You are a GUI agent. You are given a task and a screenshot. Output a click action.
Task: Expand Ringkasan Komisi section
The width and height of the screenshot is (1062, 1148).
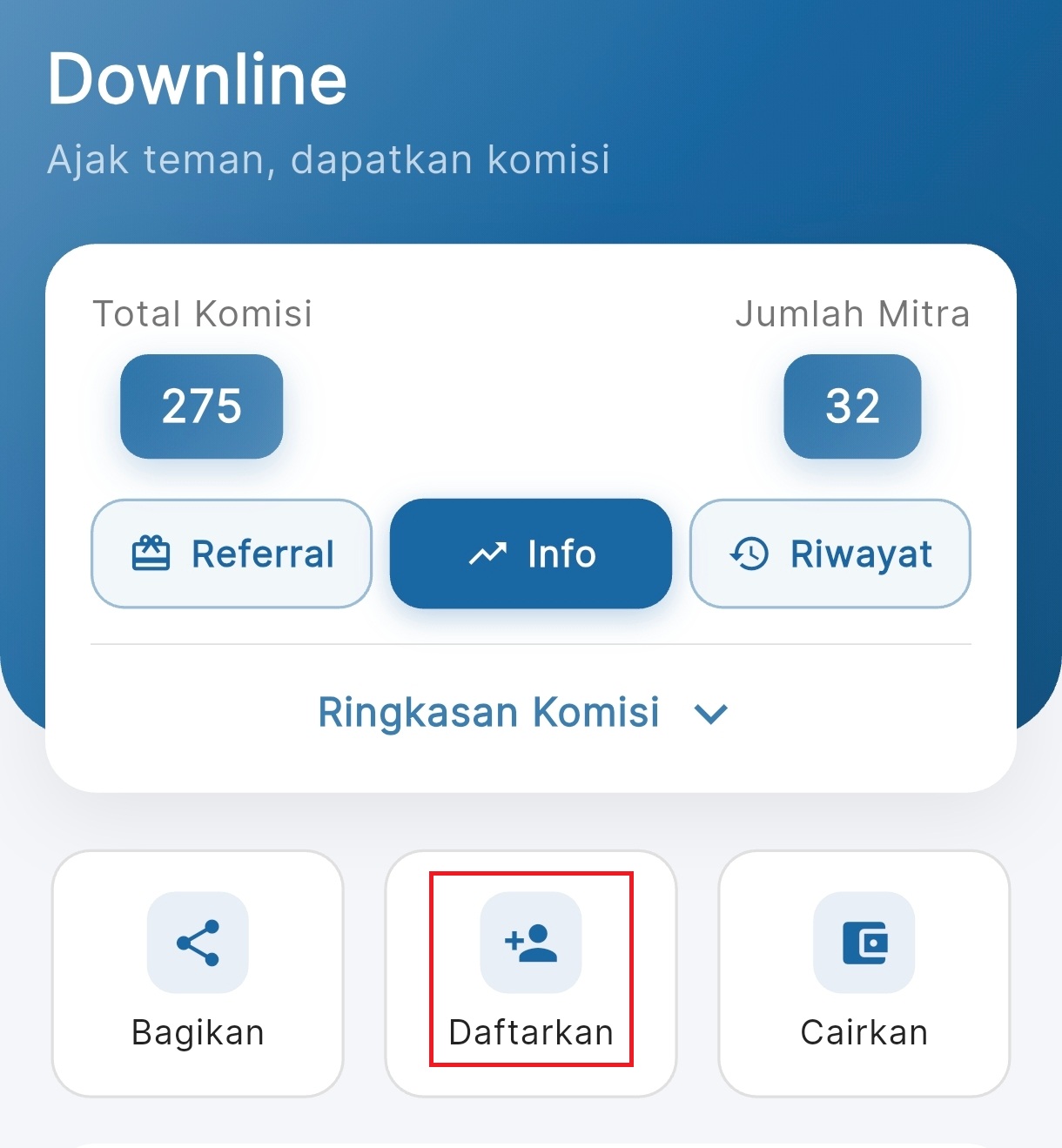pos(523,713)
